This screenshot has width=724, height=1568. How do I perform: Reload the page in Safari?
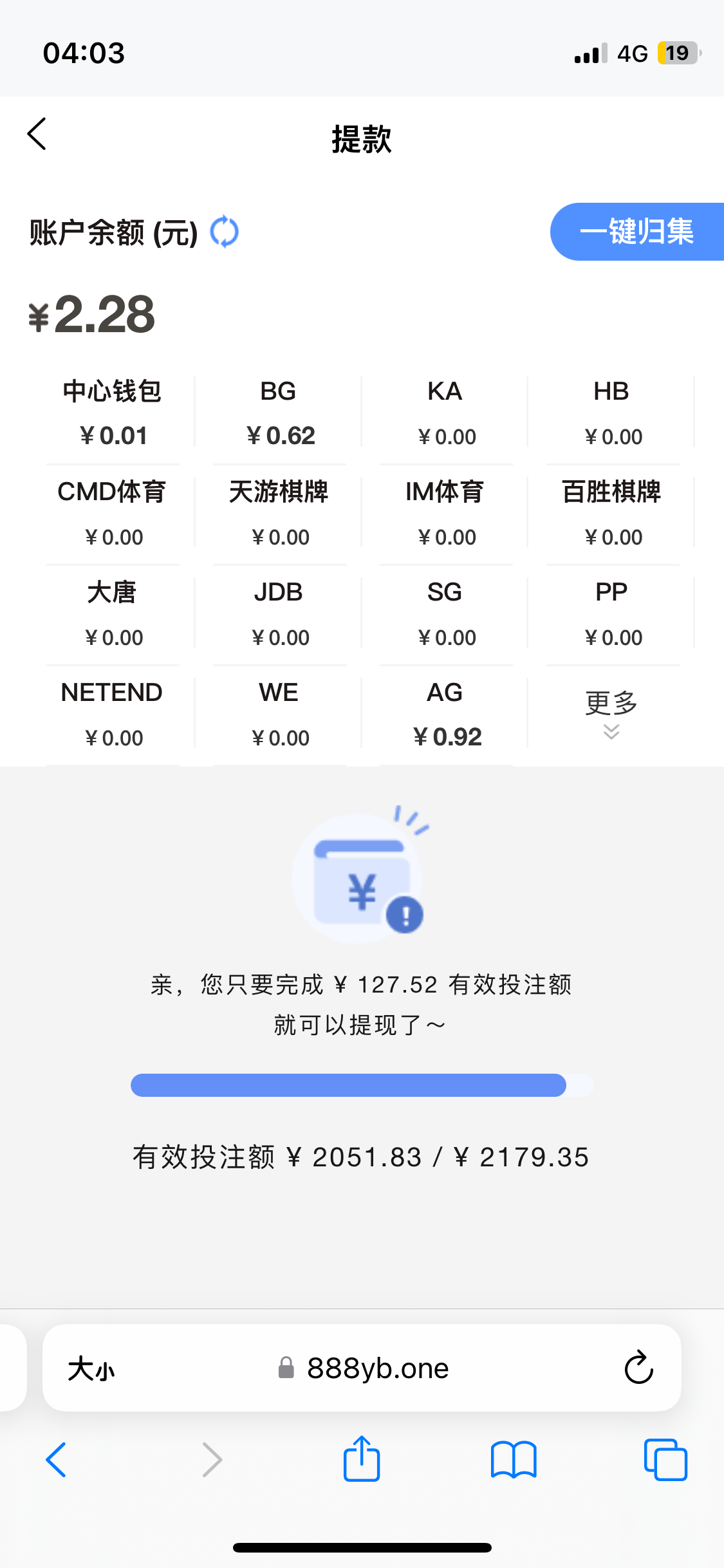click(x=638, y=1368)
